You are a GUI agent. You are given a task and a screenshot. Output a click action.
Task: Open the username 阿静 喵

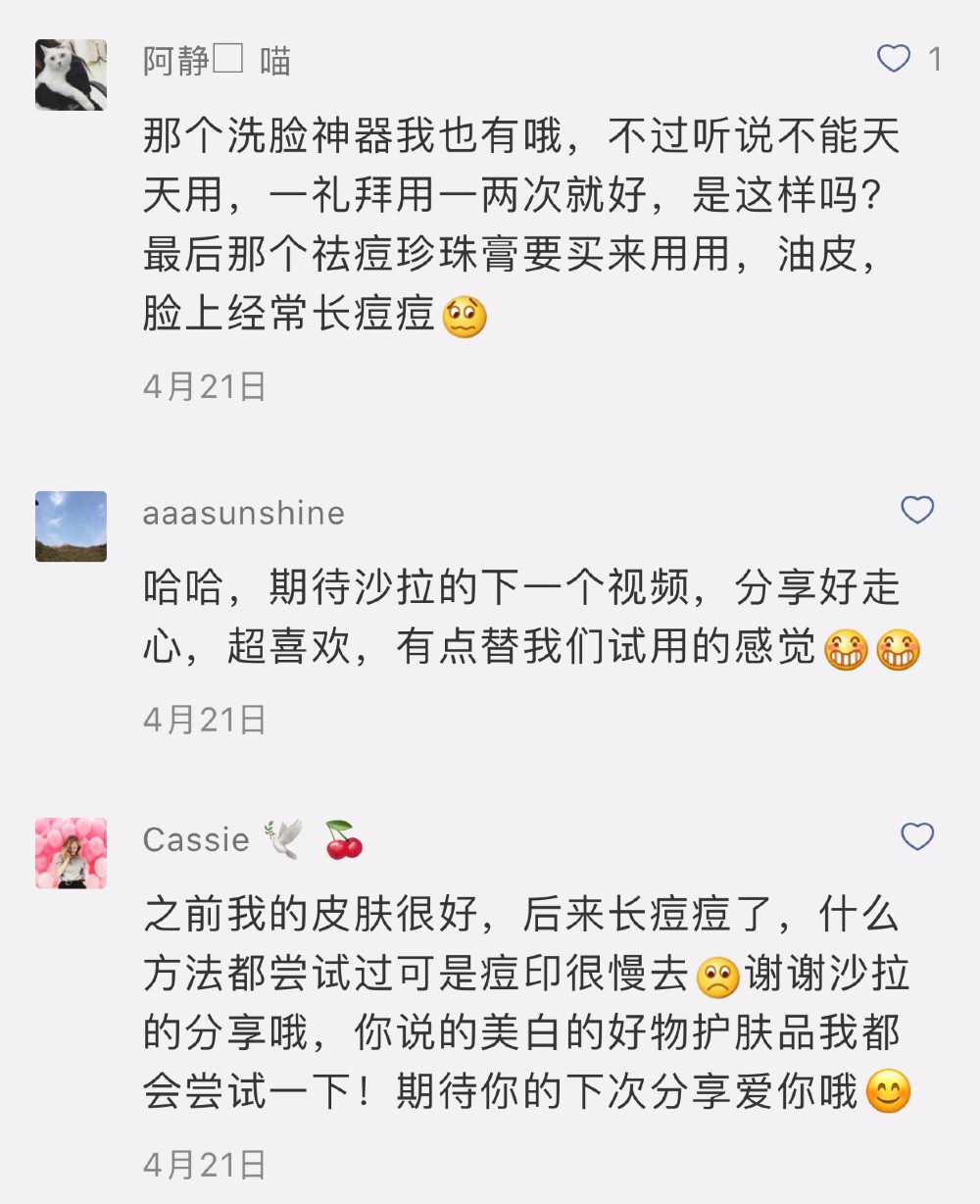(x=217, y=61)
